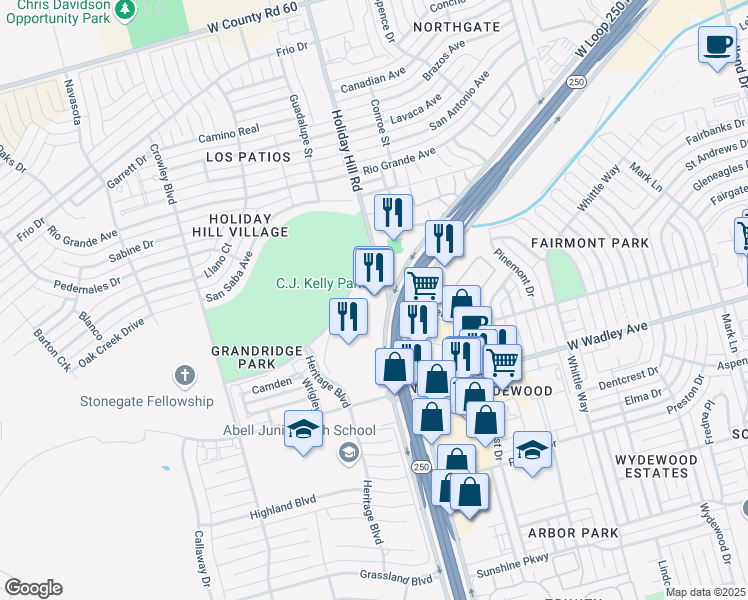Tap the coffee cup marker near W Loop 250
748x600 pixels.
tap(717, 45)
